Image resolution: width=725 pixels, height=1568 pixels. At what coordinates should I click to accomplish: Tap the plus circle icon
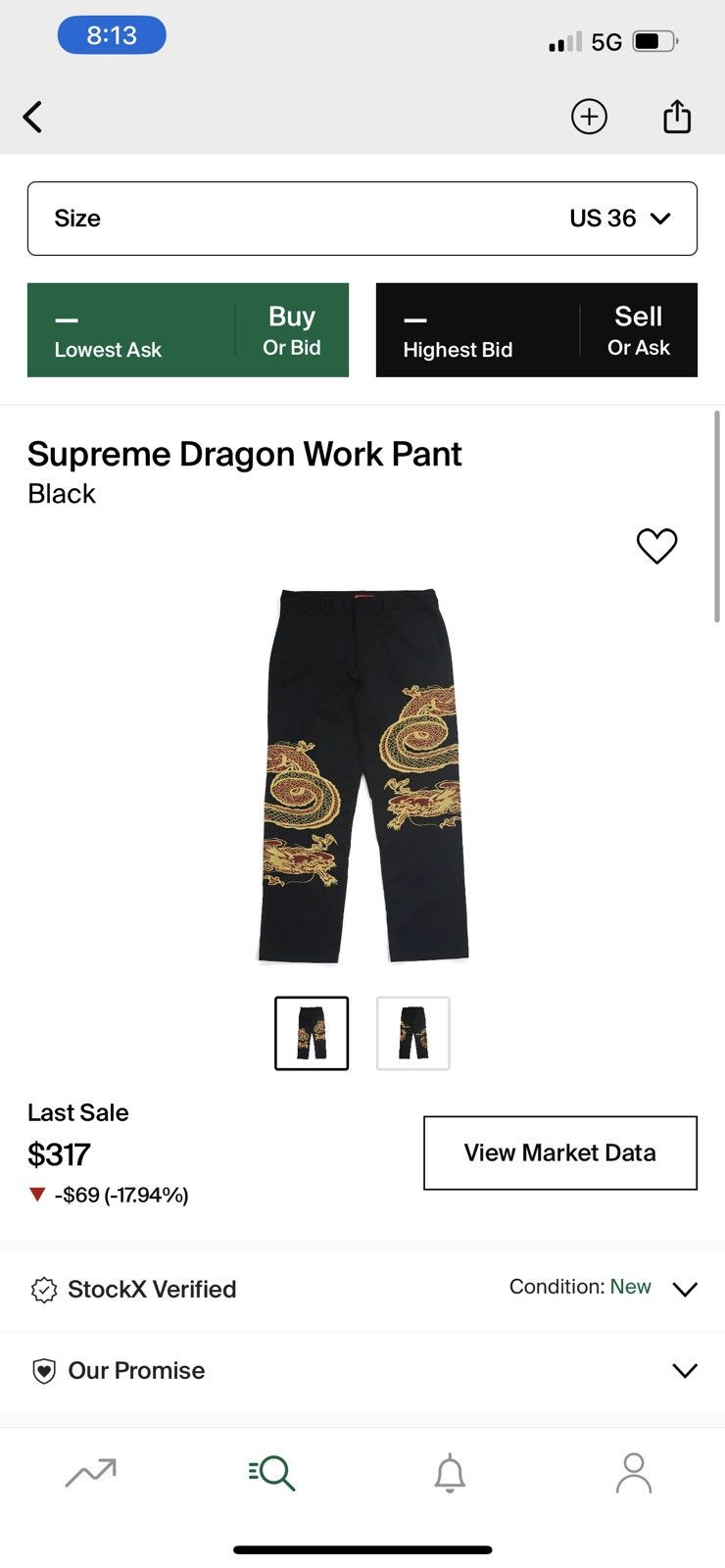point(589,117)
